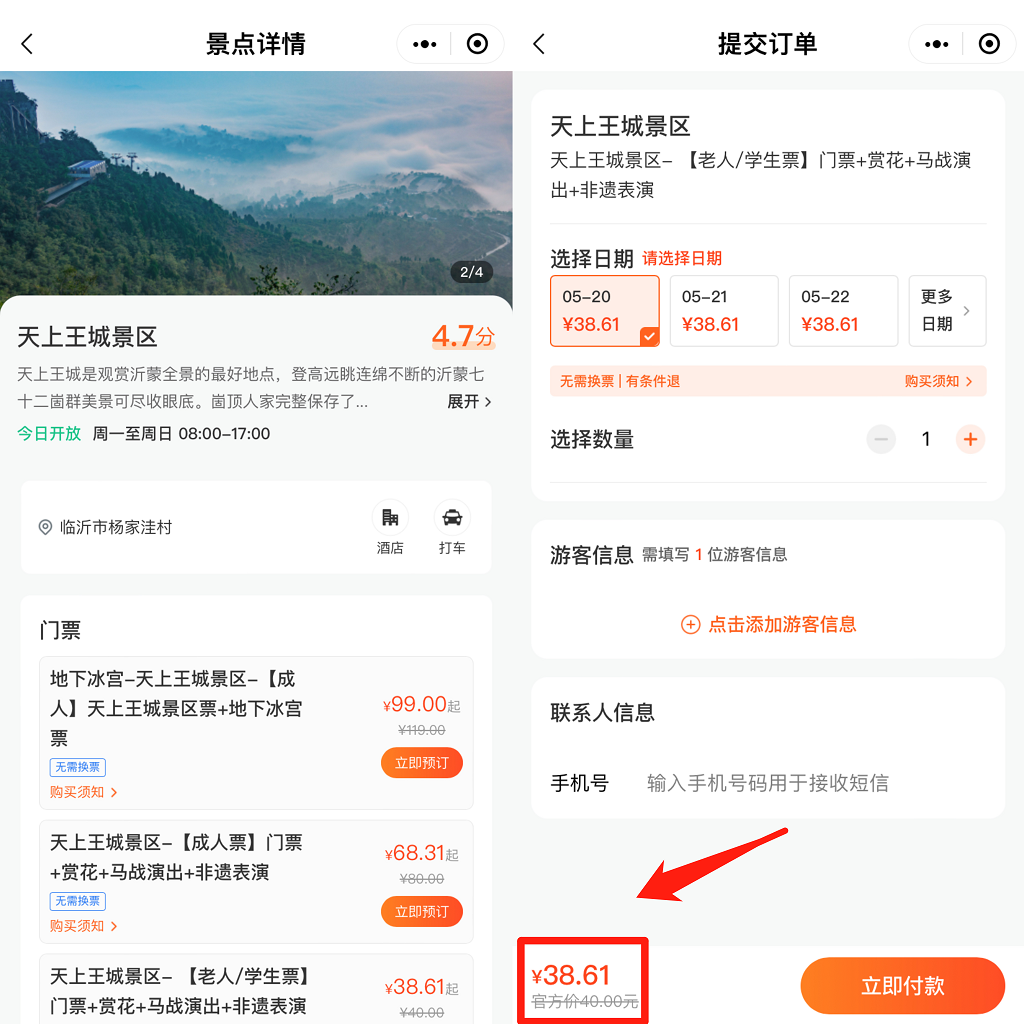This screenshot has width=1024, height=1024.
Task: Open 酒店 hotels nearby
Action: (390, 528)
